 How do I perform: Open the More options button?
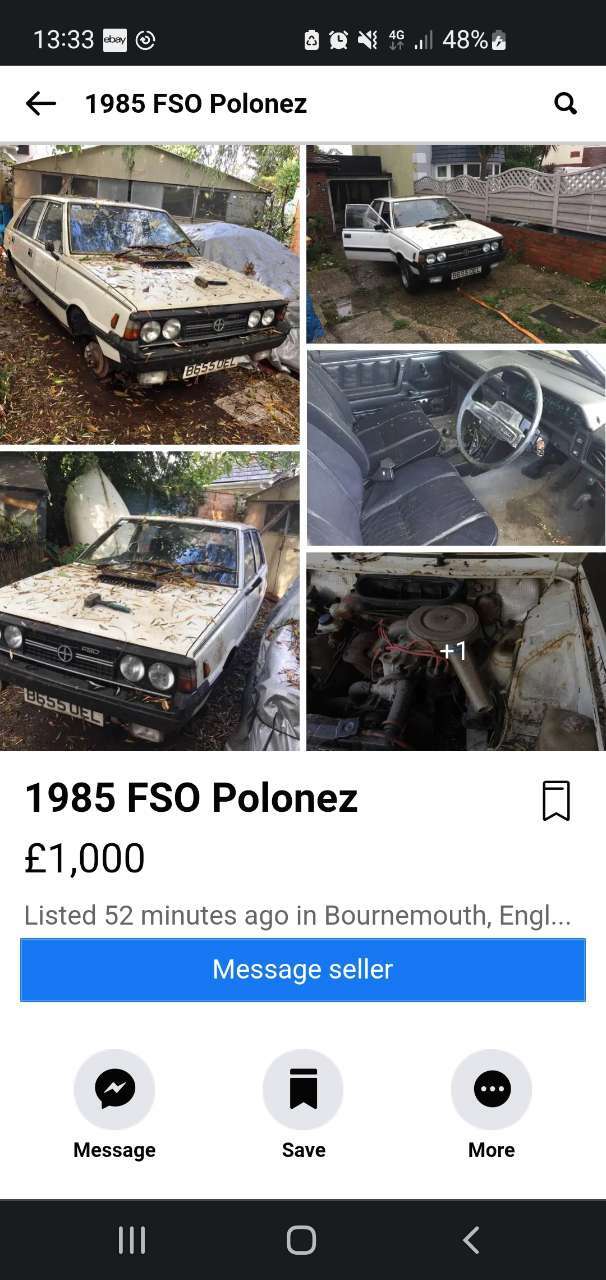pyautogui.click(x=491, y=1089)
